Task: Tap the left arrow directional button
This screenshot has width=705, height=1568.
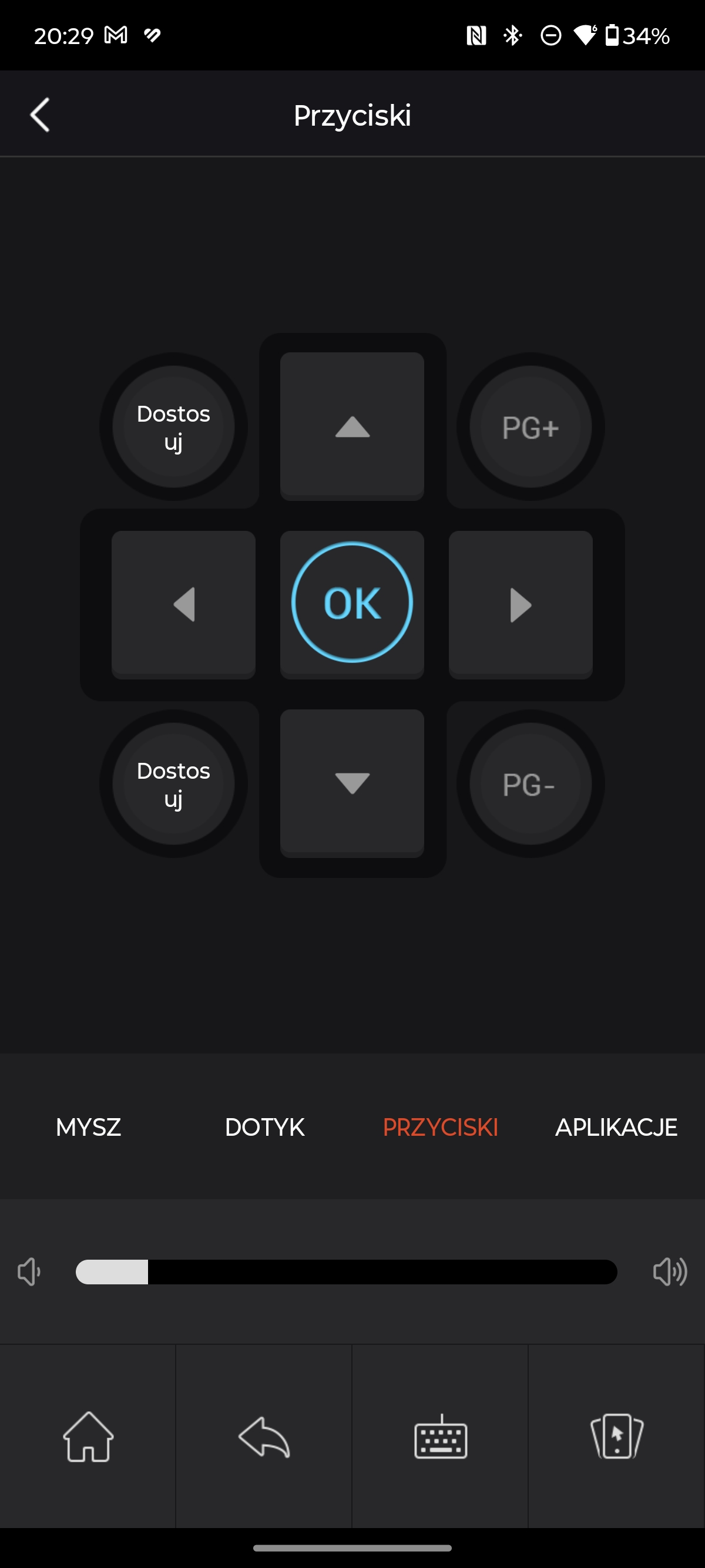Action: click(x=183, y=604)
